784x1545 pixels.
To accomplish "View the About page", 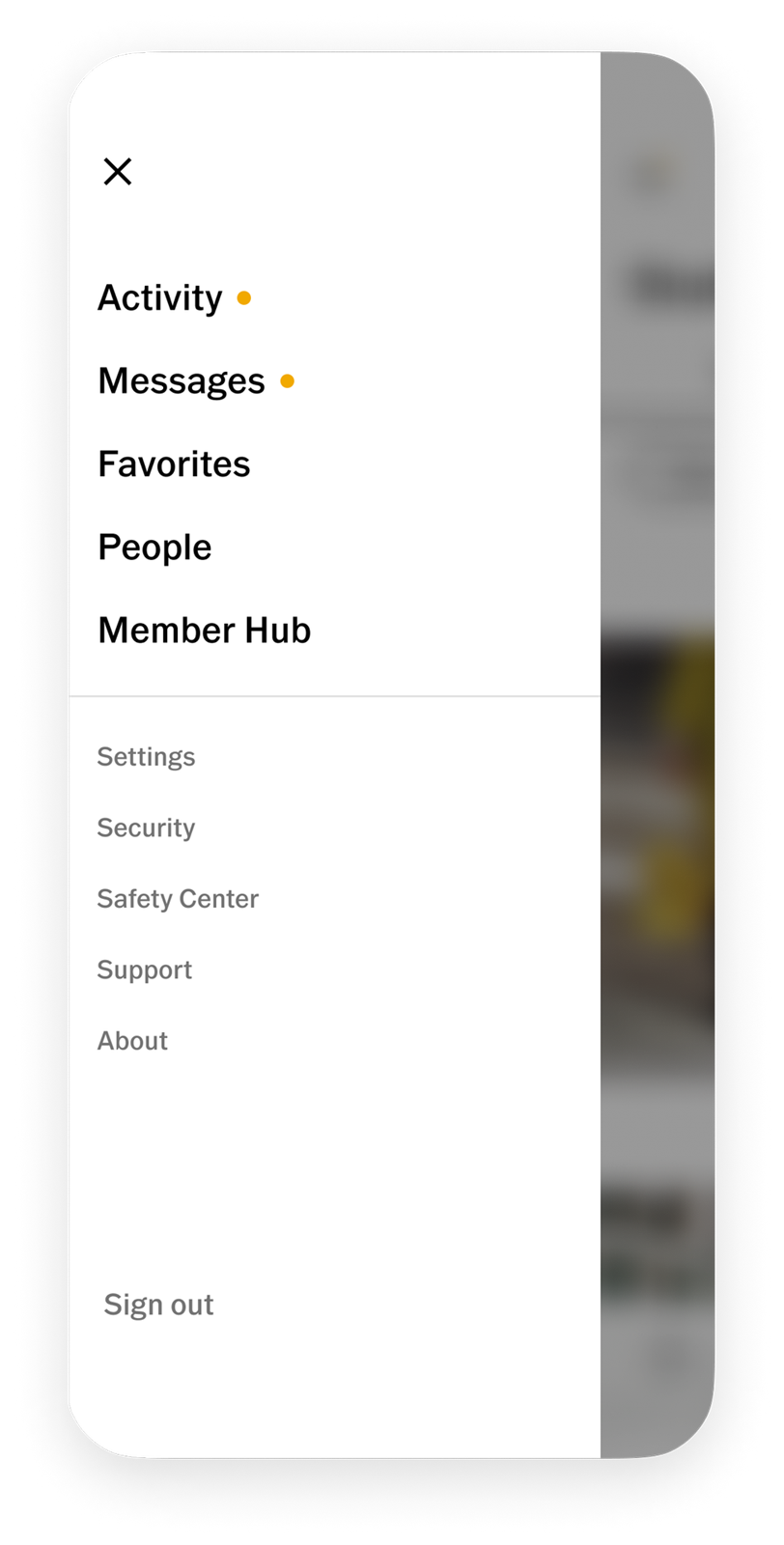I will pos(132,1041).
